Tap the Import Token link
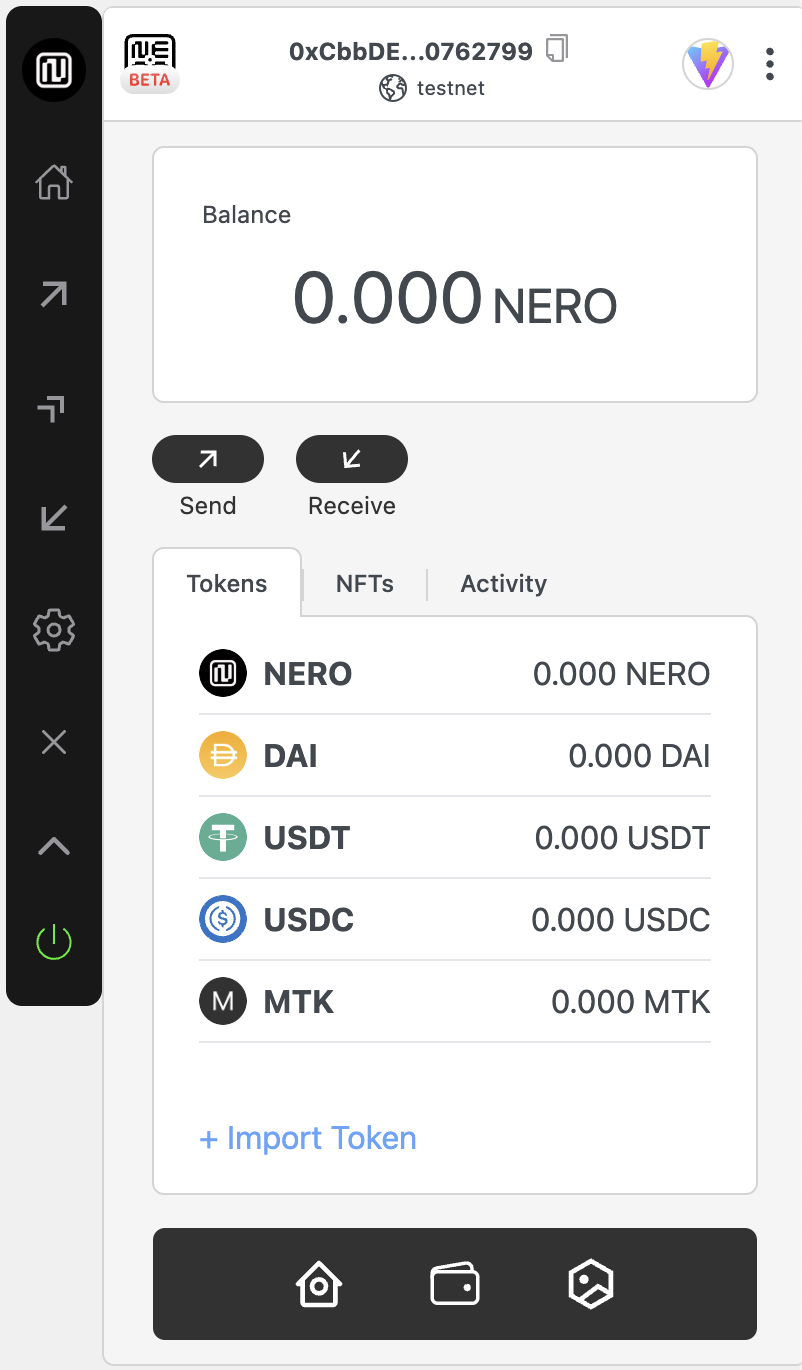This screenshot has width=802, height=1370. (x=308, y=1138)
